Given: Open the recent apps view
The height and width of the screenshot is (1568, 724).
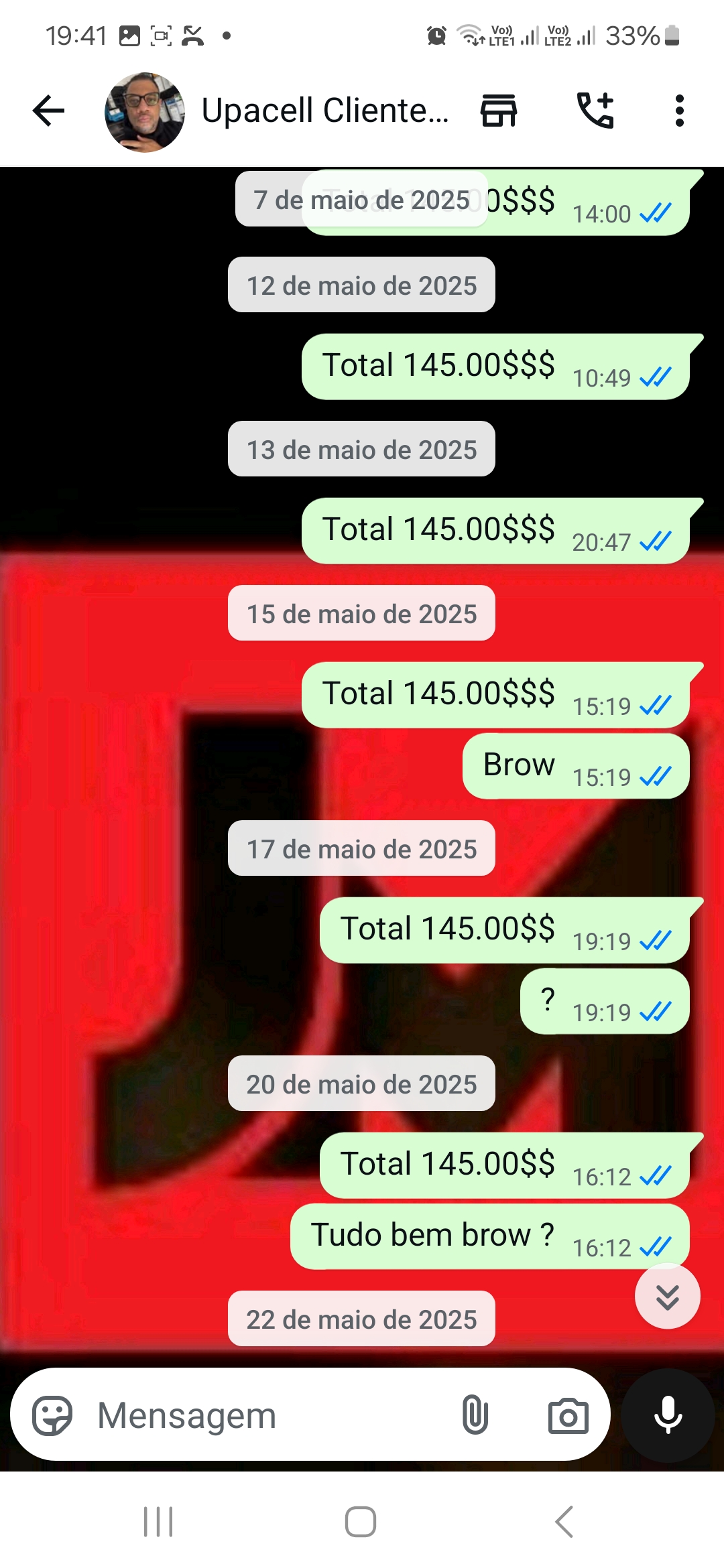Looking at the screenshot, I should [x=159, y=1522].
